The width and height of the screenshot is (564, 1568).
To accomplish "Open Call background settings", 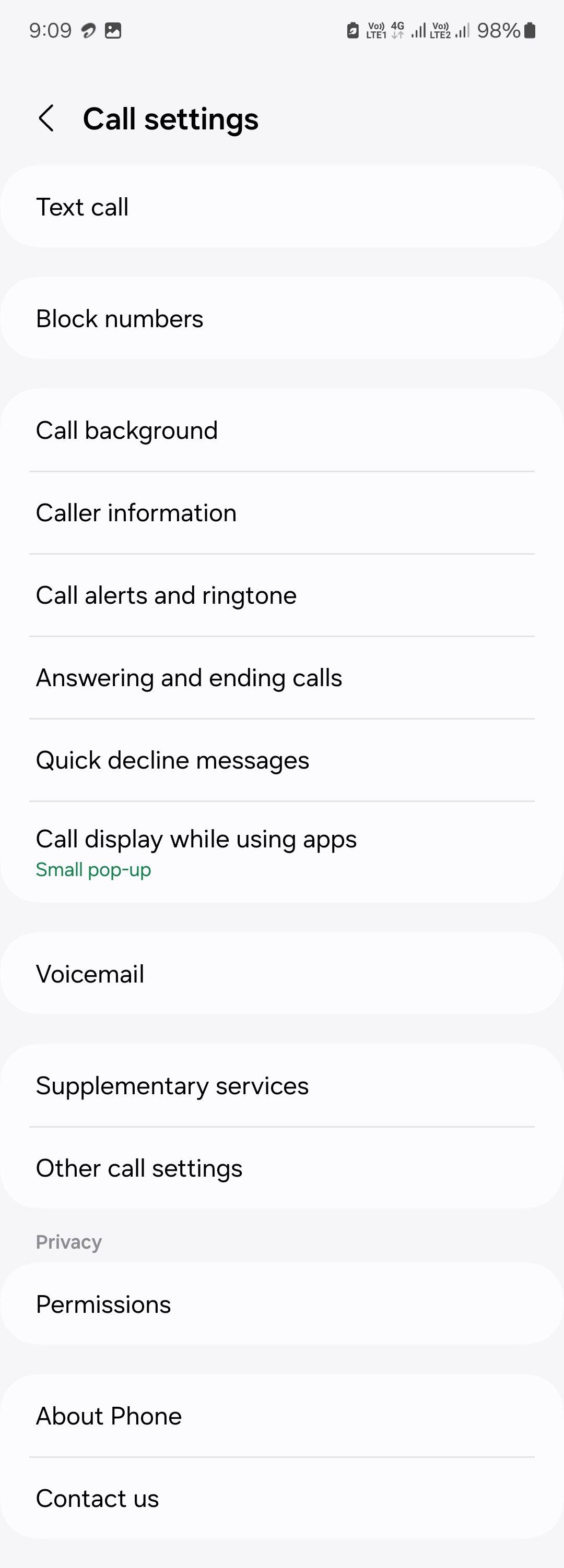I will pyautogui.click(x=282, y=430).
